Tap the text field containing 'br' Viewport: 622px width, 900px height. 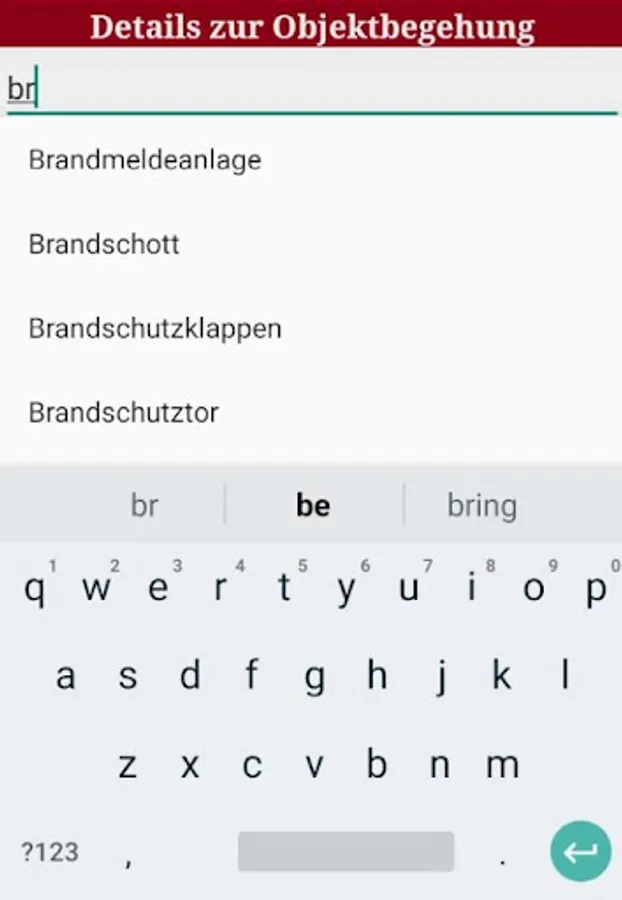[310, 89]
